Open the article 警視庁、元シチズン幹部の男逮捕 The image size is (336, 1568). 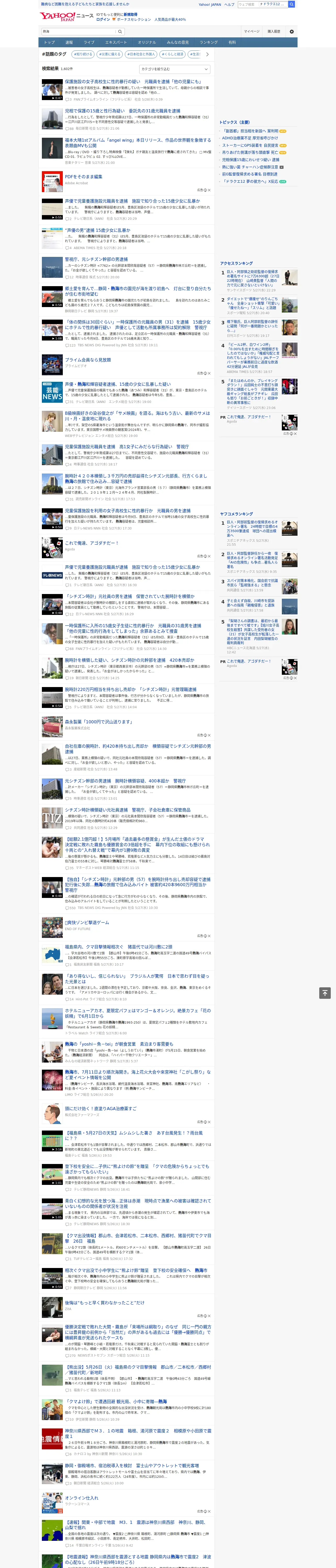[x=96, y=259]
